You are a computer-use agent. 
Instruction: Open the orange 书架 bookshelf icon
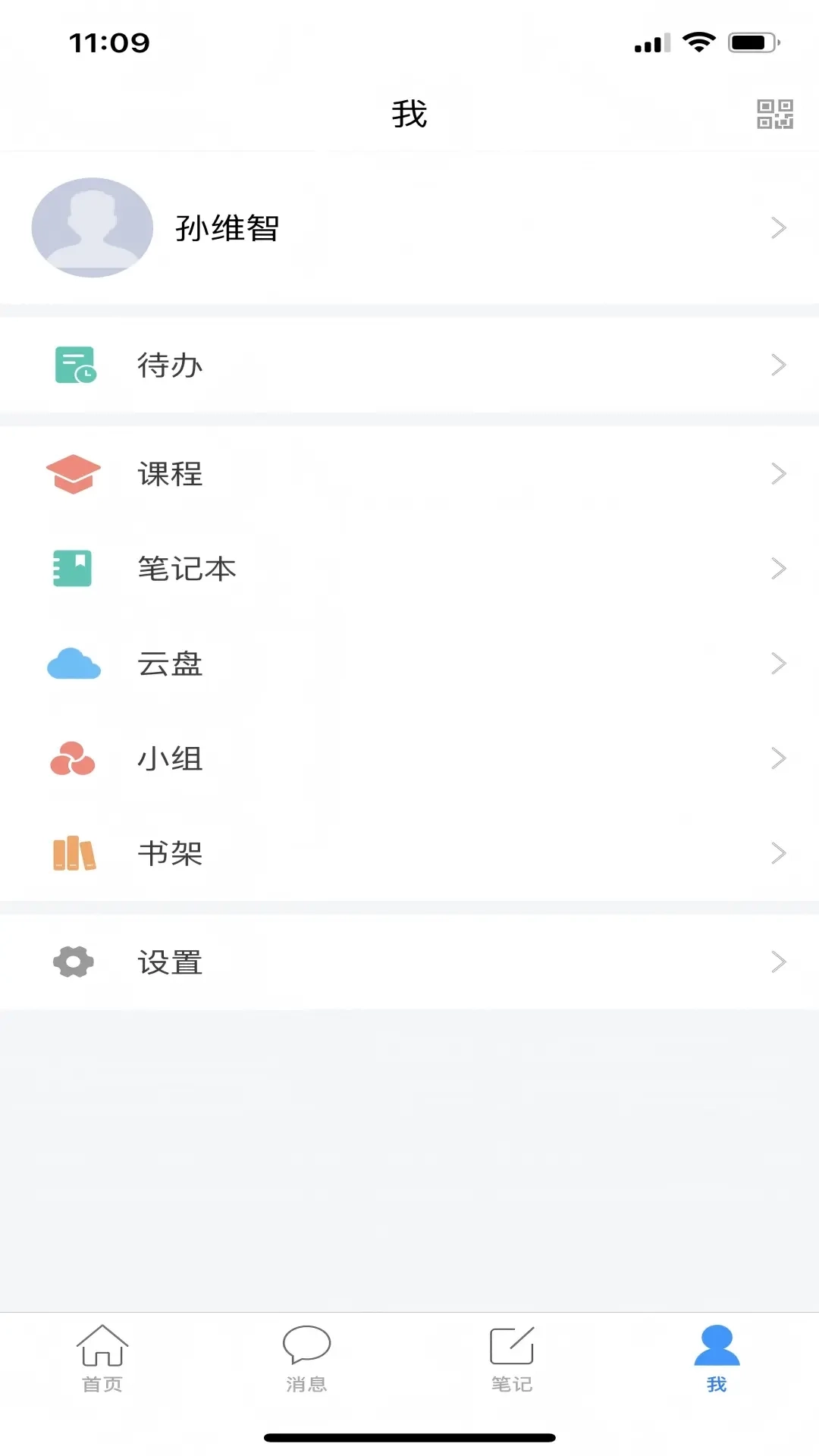73,853
